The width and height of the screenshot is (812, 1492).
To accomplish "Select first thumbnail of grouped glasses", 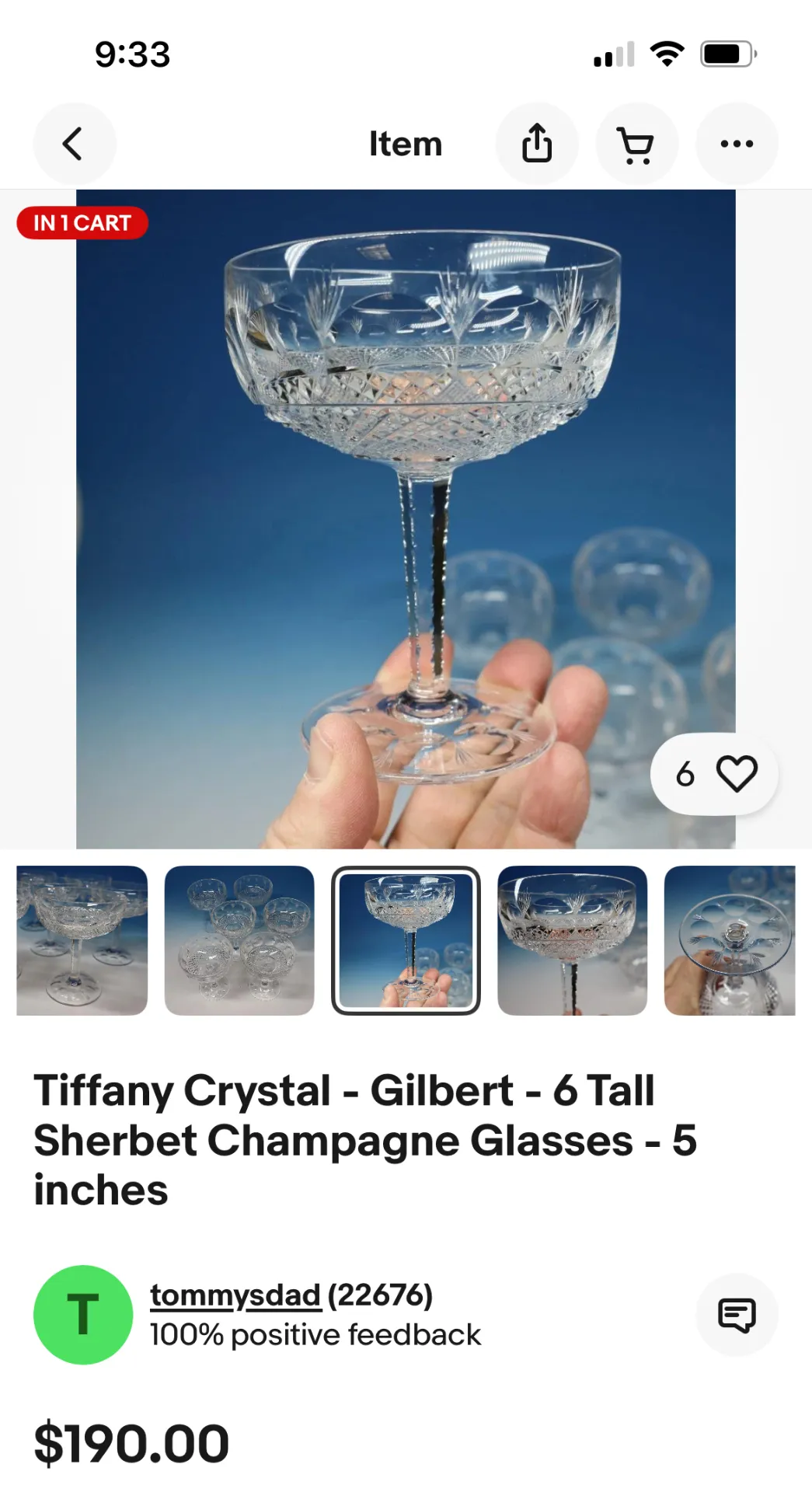I will tap(82, 940).
